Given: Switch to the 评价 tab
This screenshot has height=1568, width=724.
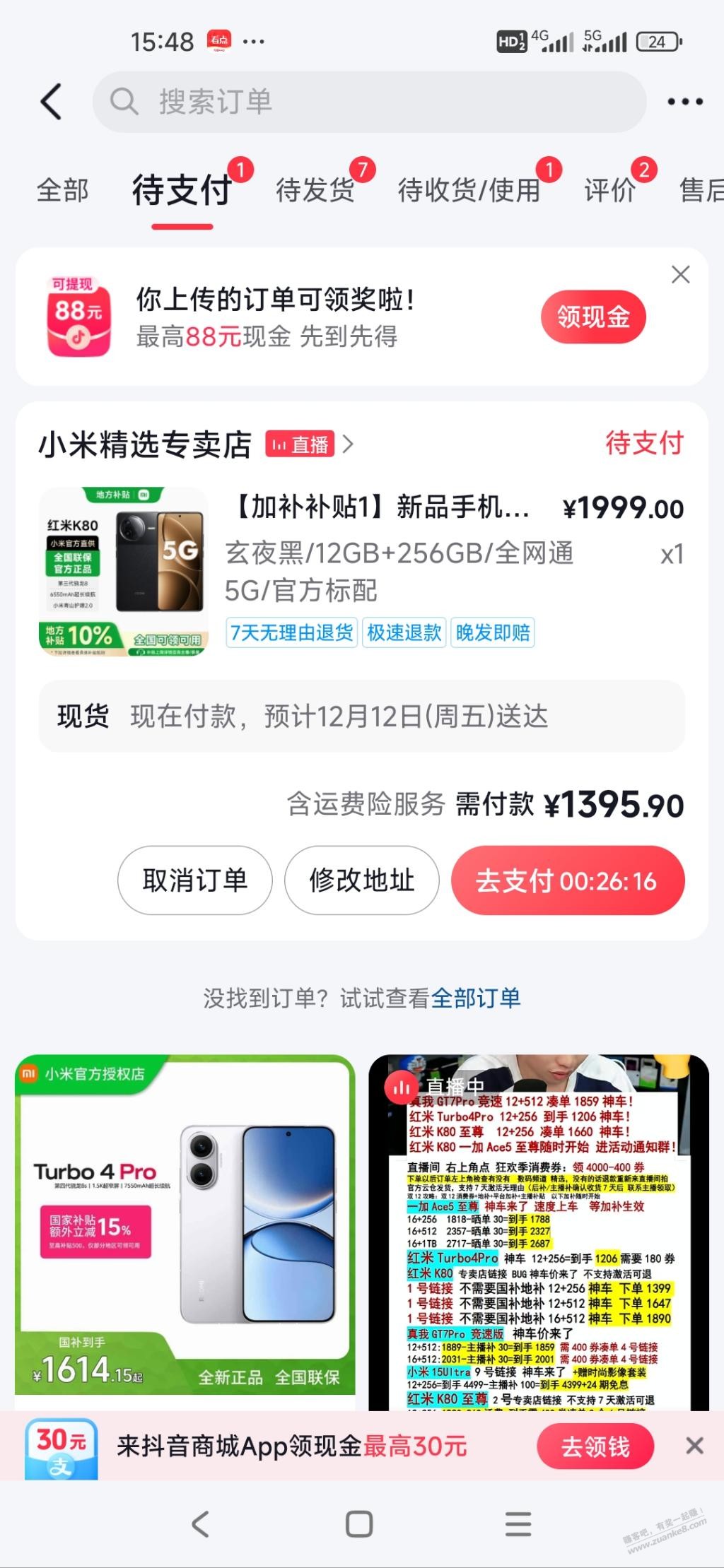Looking at the screenshot, I should (x=609, y=191).
